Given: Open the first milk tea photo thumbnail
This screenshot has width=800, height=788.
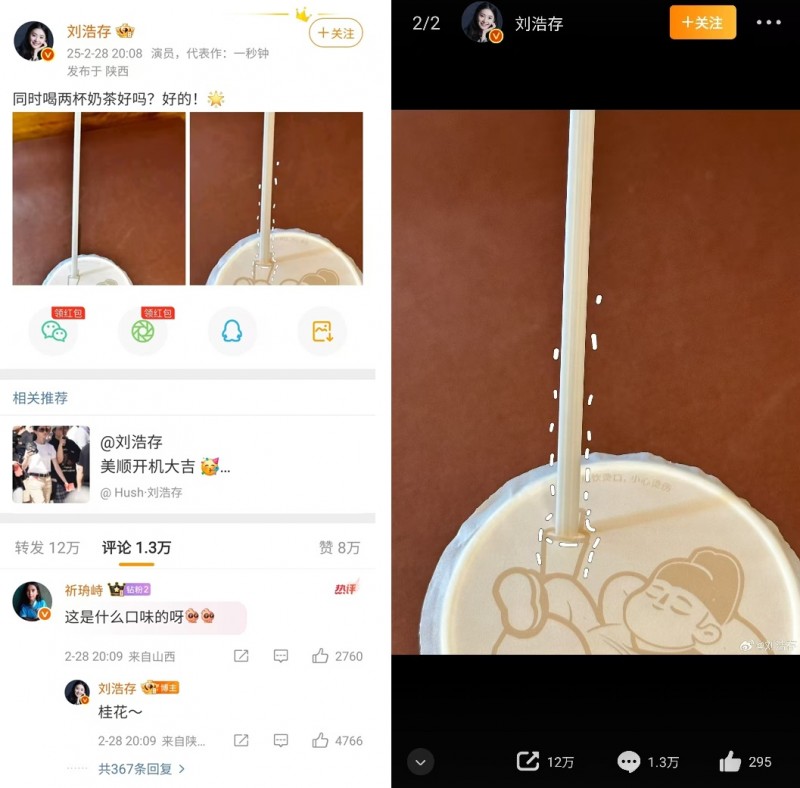Looking at the screenshot, I should coord(99,198).
